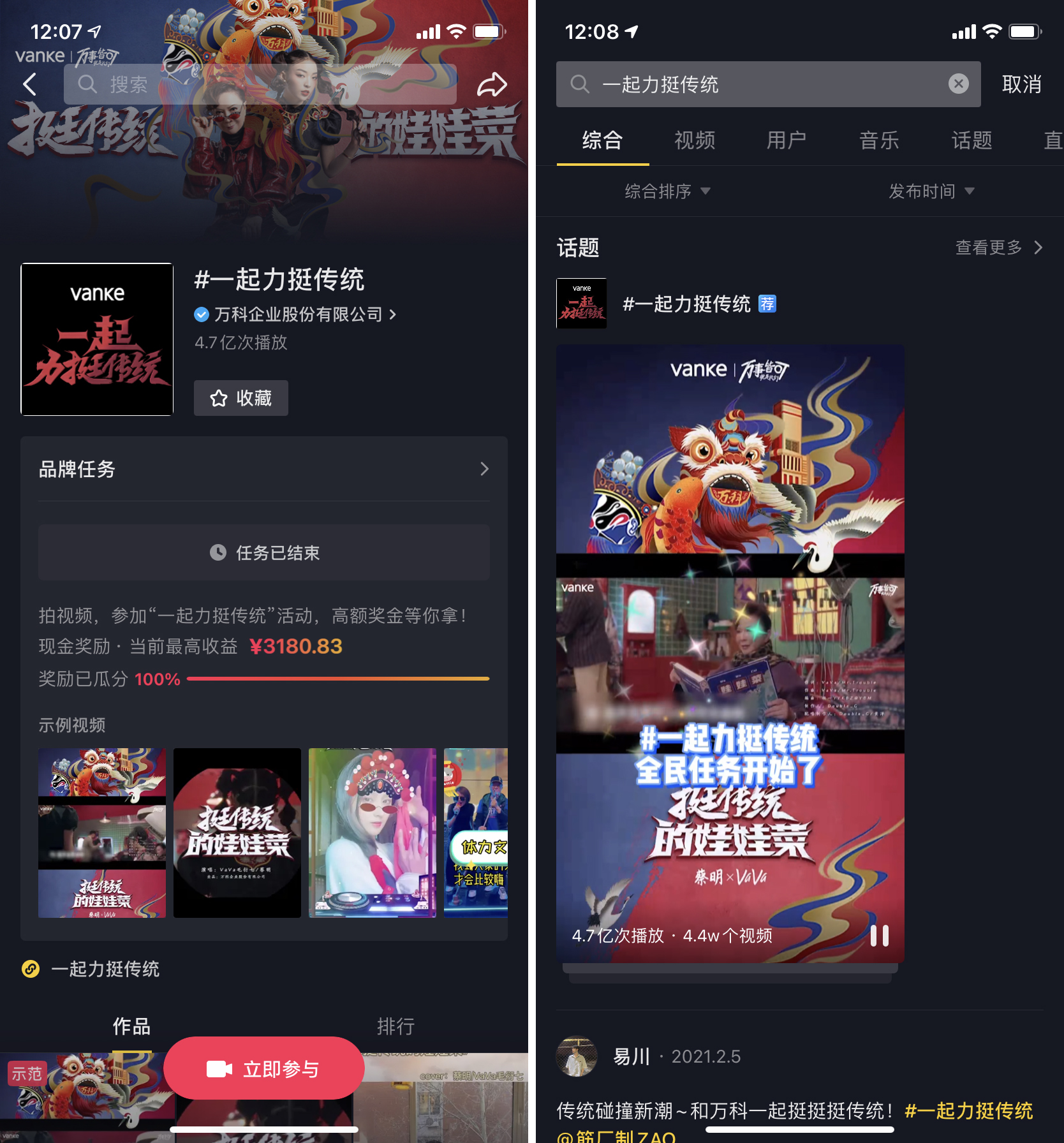Switch to the 排行 tab
The image size is (1064, 1143).
coord(395,1026)
